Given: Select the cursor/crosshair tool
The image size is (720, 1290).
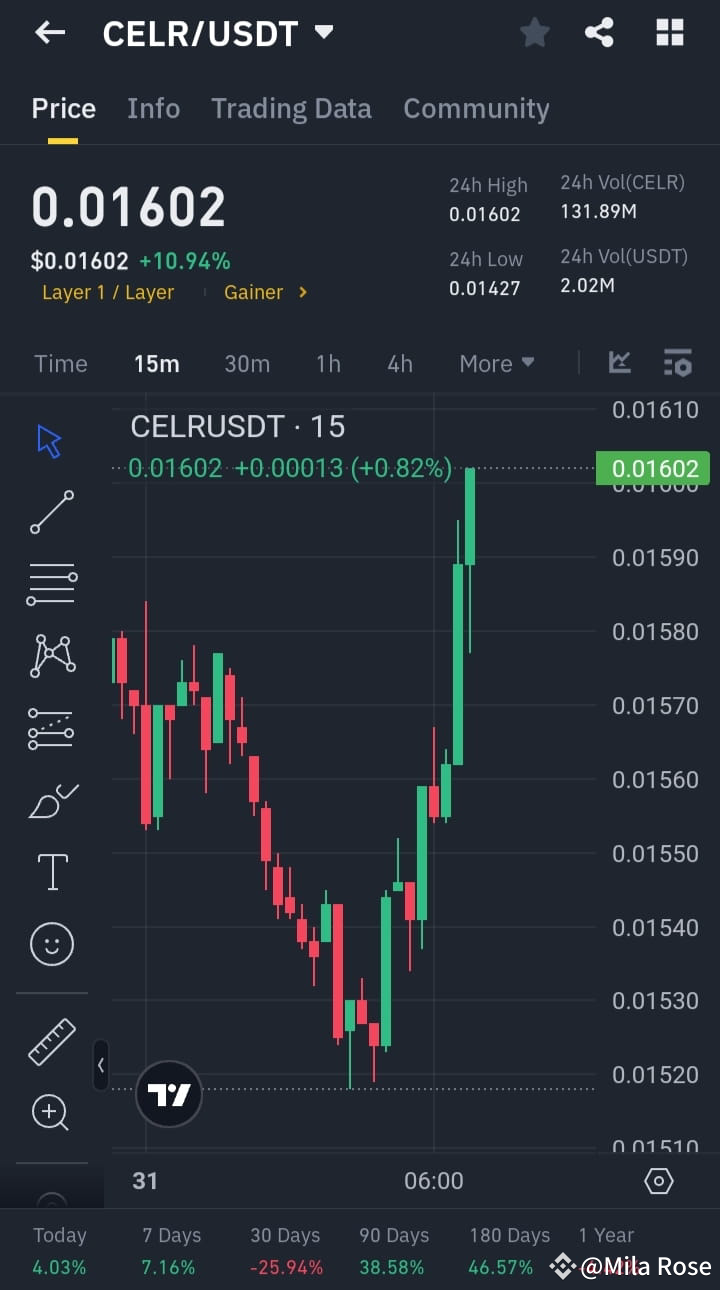Looking at the screenshot, I should click(50, 439).
